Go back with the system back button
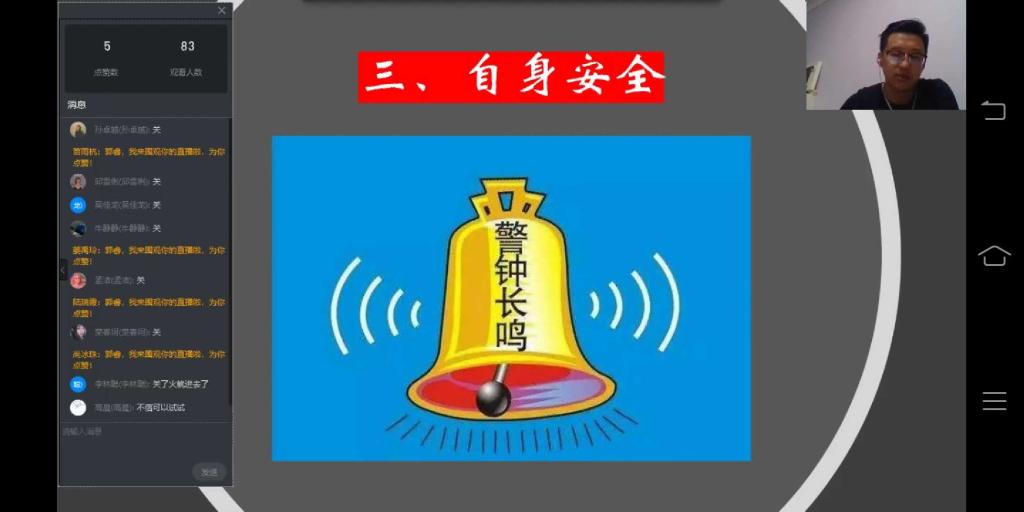 (x=994, y=111)
